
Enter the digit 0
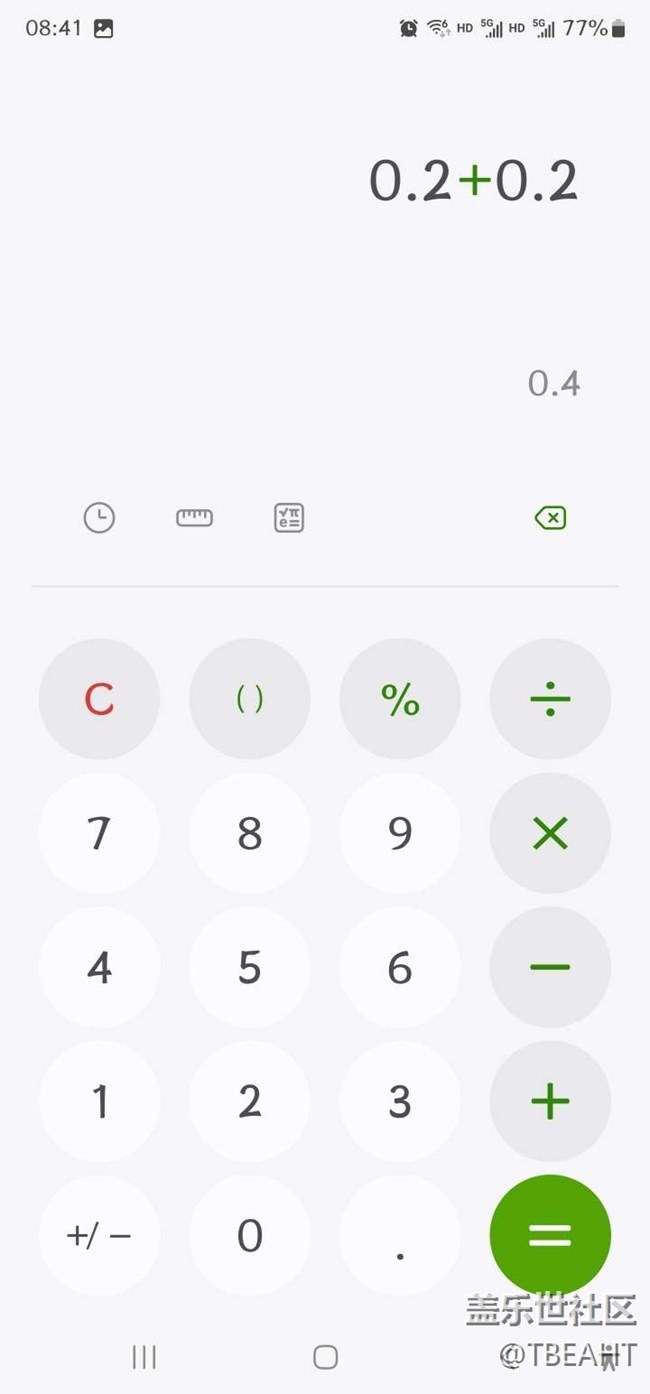click(250, 1235)
